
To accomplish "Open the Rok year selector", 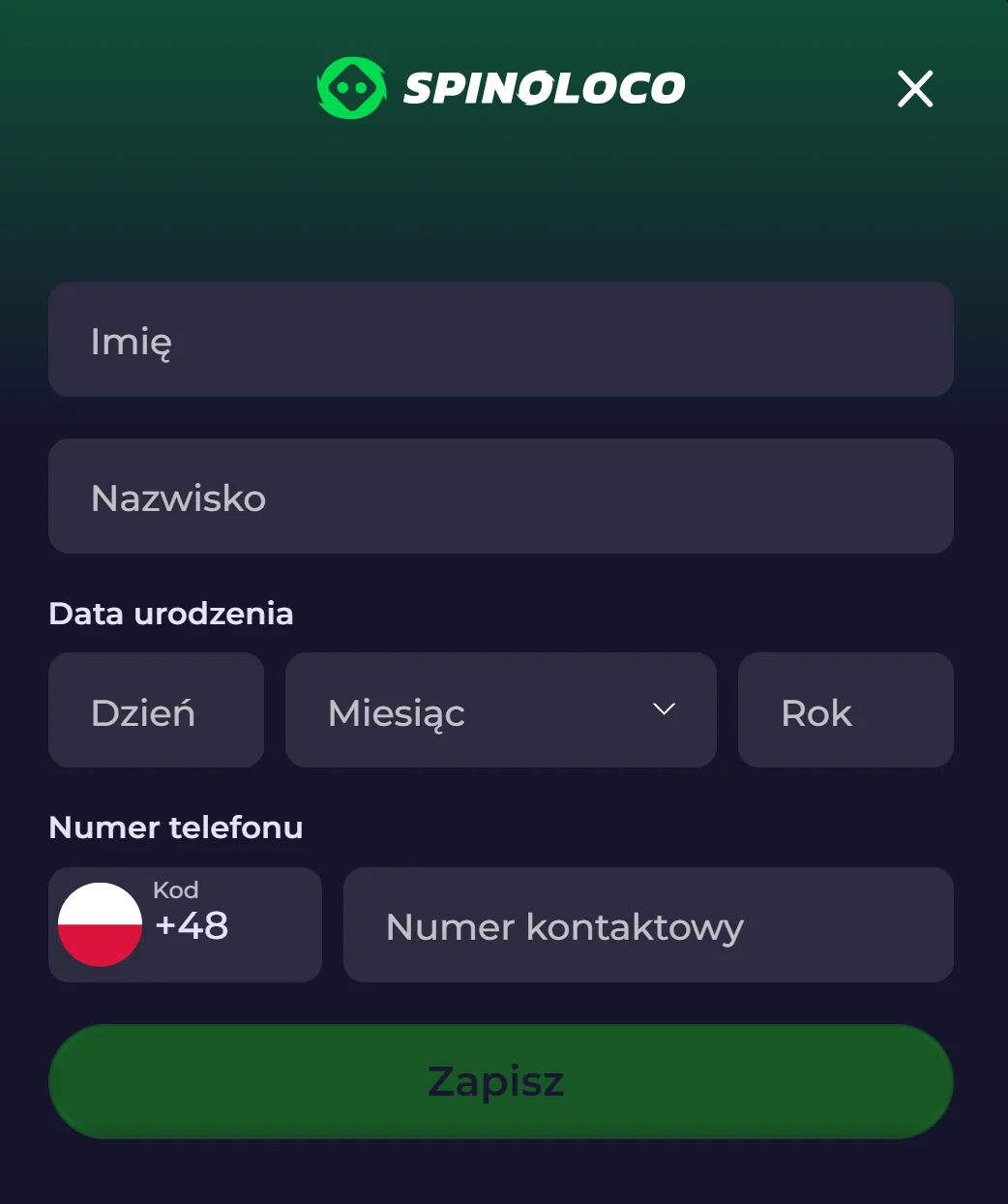I will [x=845, y=709].
